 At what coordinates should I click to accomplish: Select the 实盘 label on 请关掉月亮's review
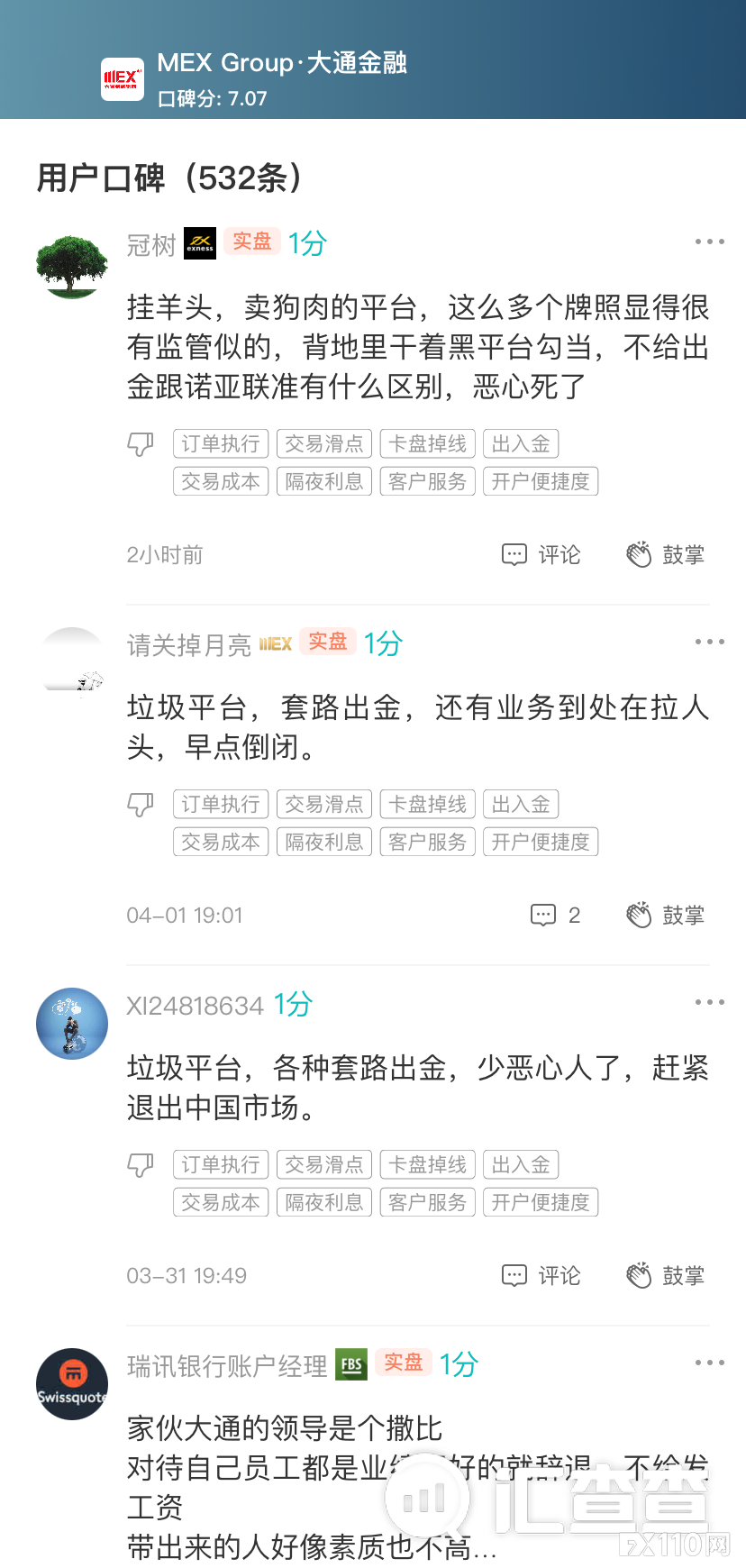tap(328, 642)
